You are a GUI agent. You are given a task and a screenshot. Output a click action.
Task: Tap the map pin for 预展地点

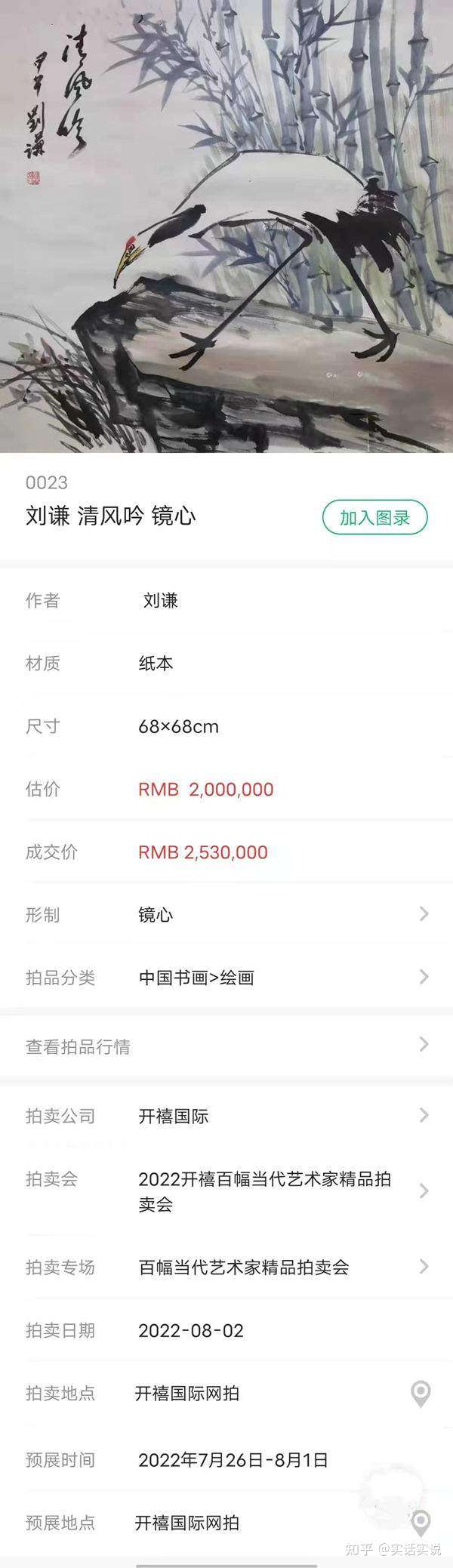[421, 1522]
